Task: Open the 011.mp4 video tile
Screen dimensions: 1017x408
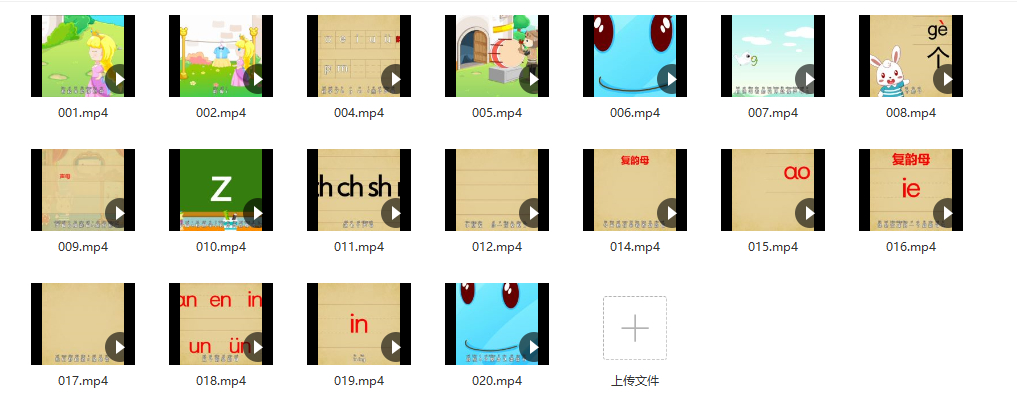Action: point(359,190)
